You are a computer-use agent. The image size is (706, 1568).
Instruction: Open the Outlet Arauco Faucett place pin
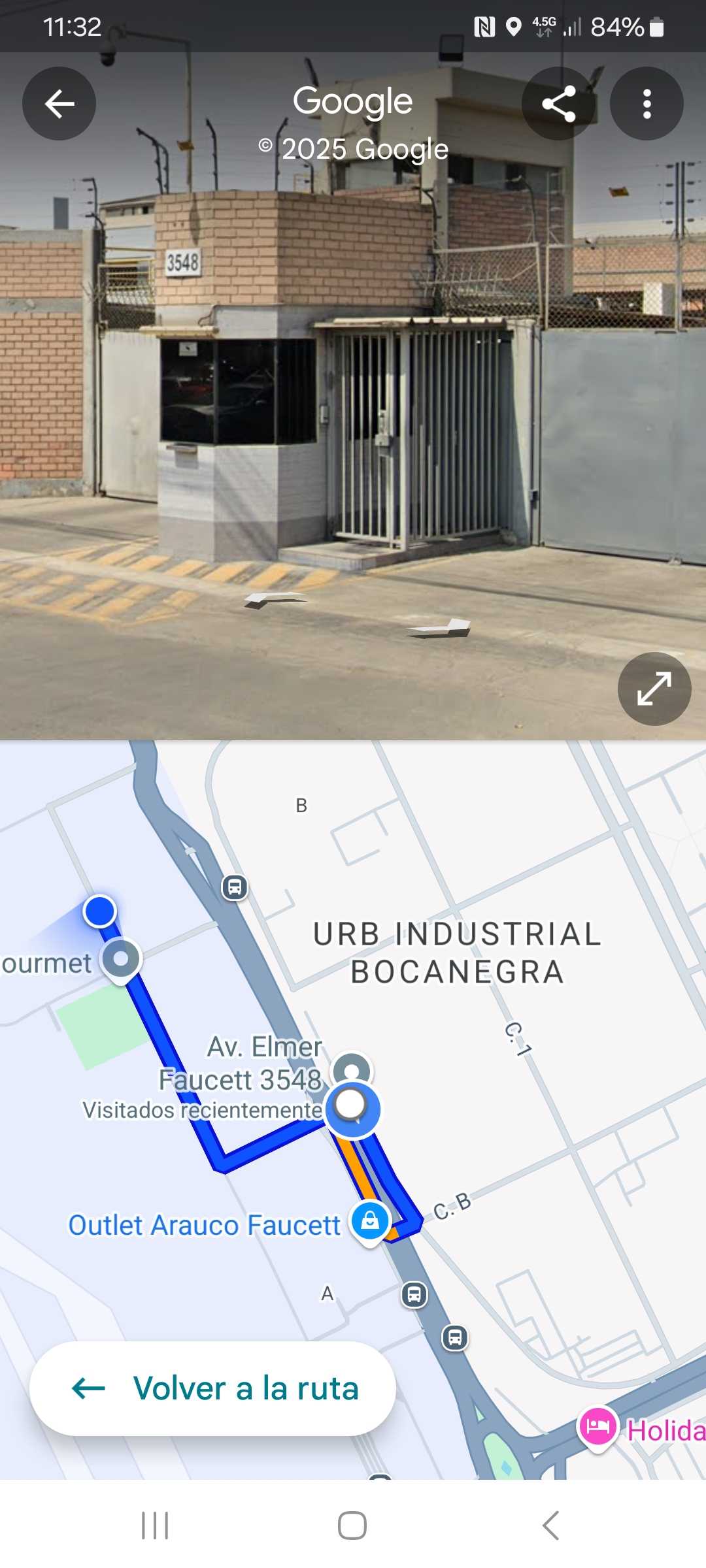click(x=370, y=1220)
